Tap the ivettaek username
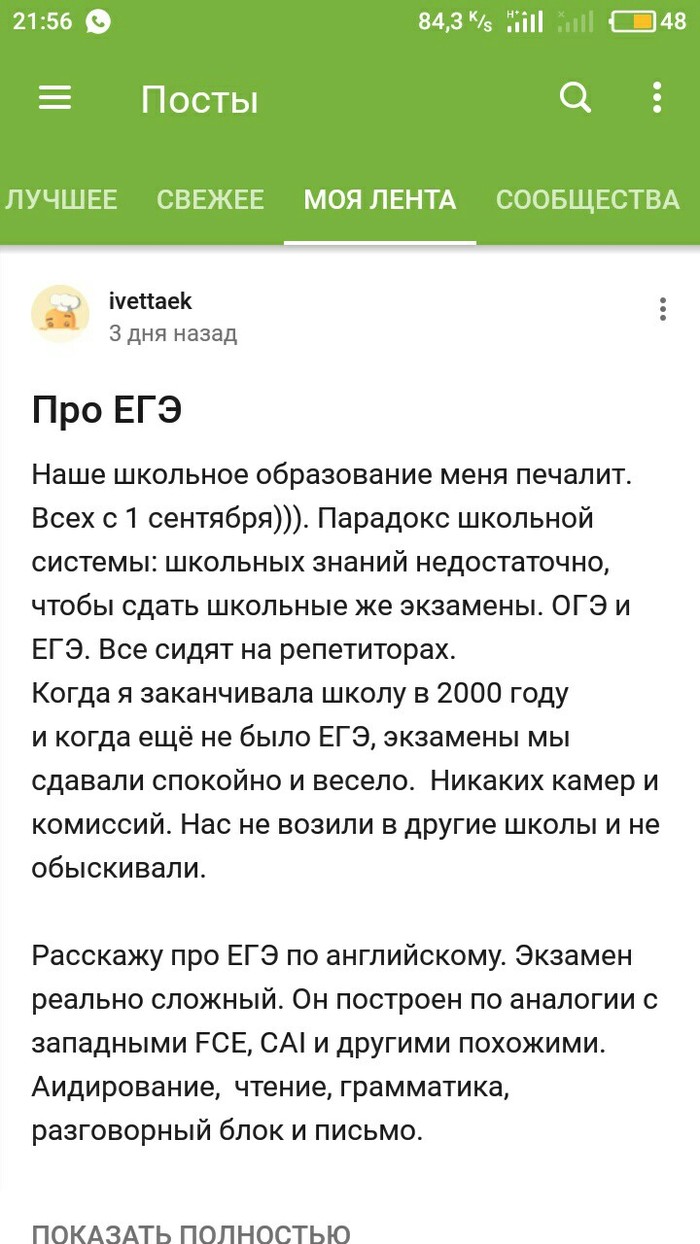 pos(150,301)
